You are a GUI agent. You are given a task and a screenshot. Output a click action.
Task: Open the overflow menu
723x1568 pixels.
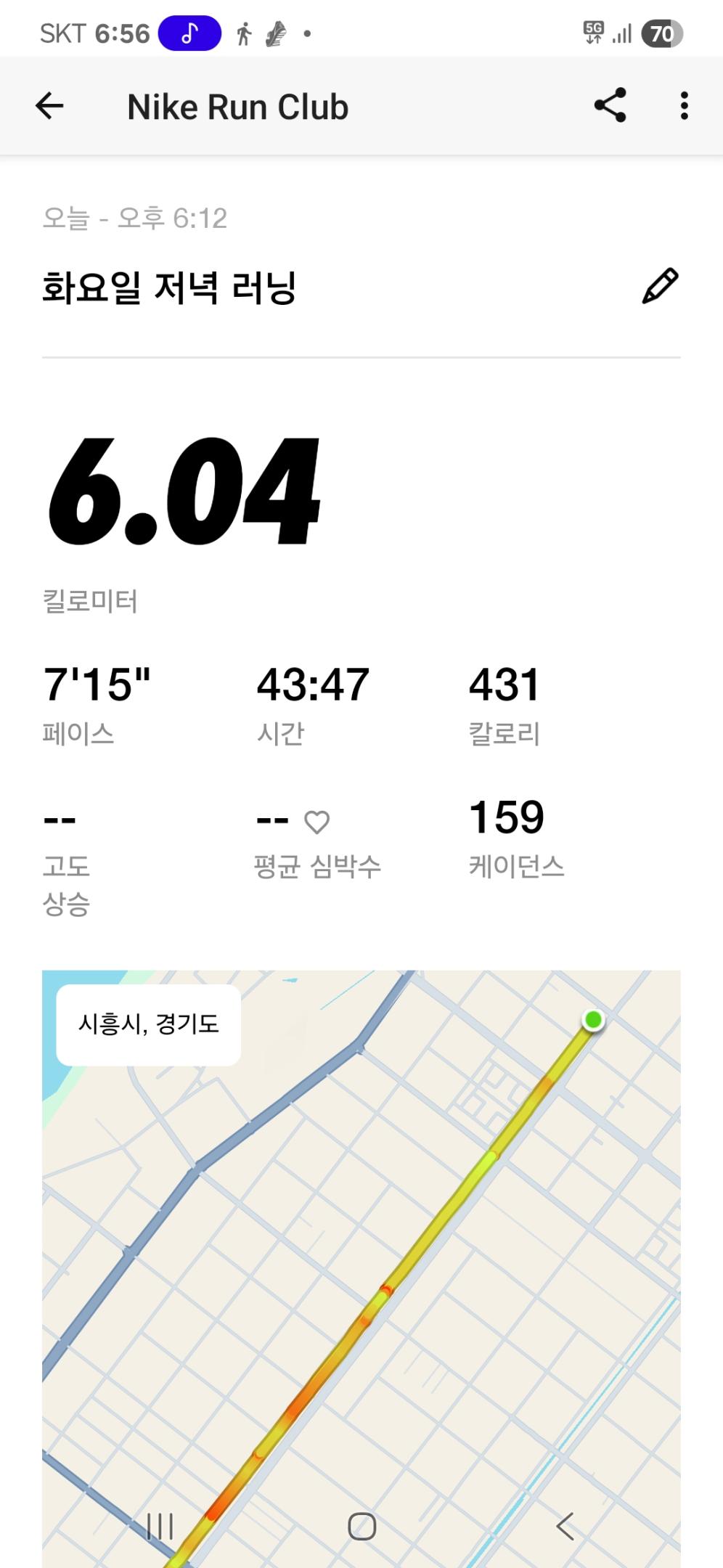pyautogui.click(x=684, y=106)
